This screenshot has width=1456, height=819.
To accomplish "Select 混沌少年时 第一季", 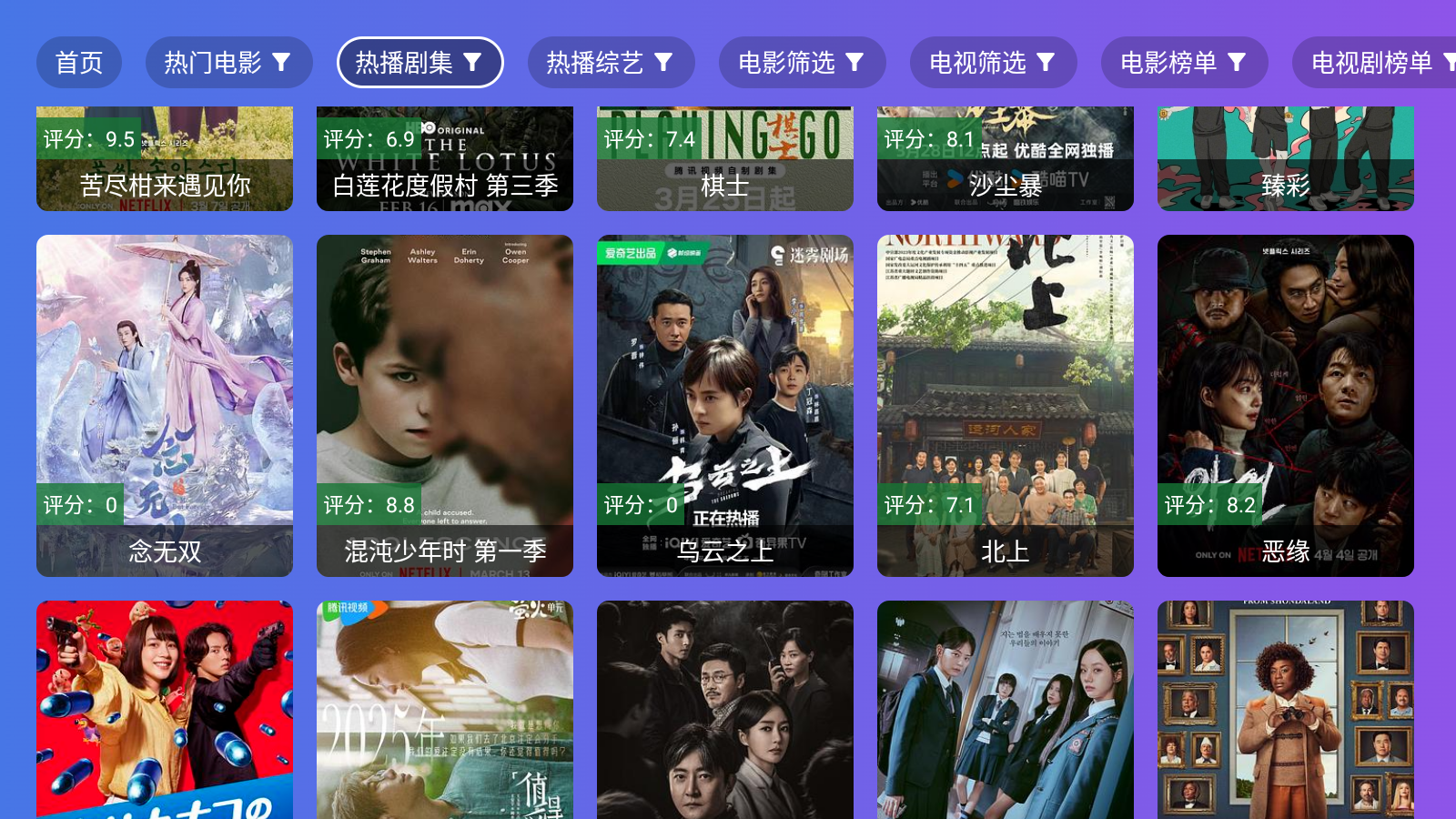I will (x=445, y=405).
